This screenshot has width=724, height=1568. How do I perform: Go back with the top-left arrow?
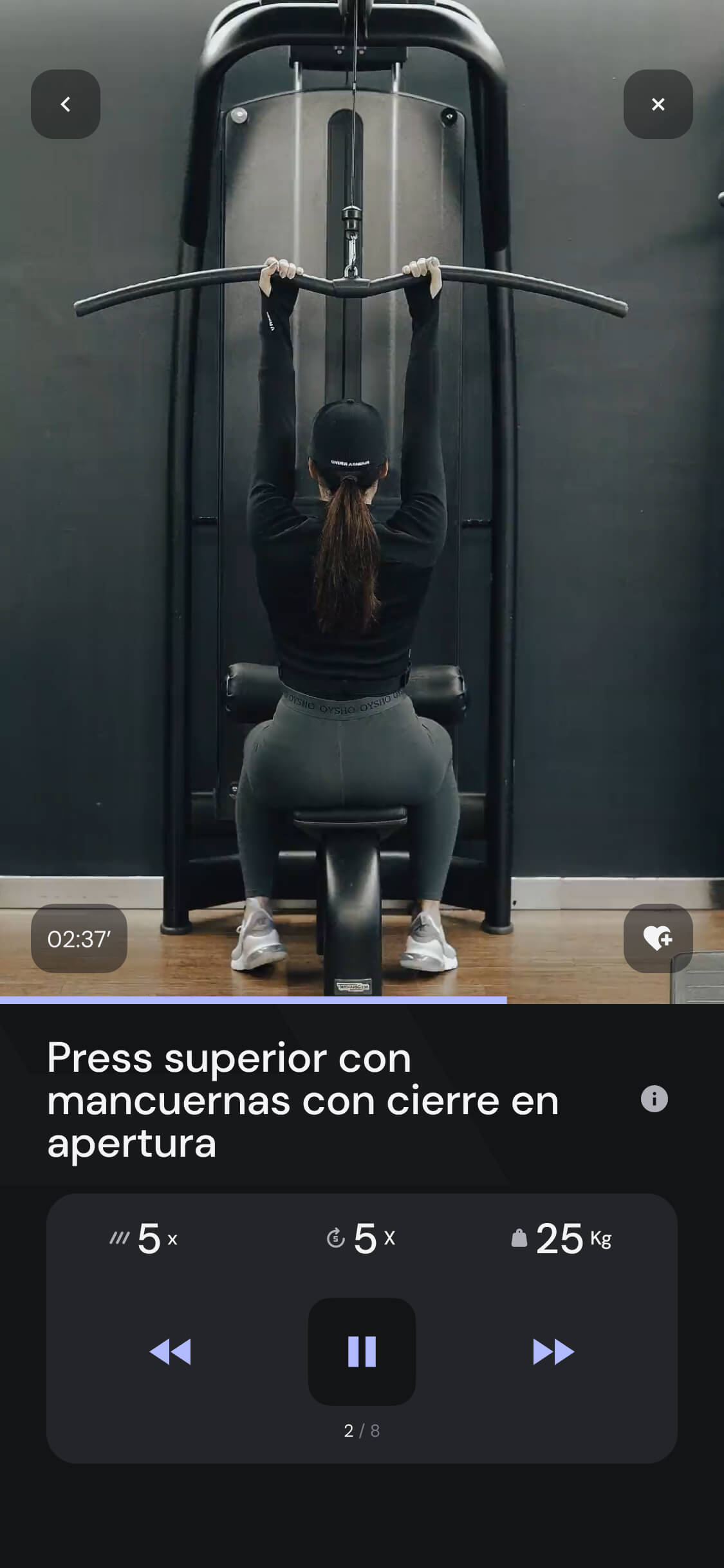click(66, 104)
